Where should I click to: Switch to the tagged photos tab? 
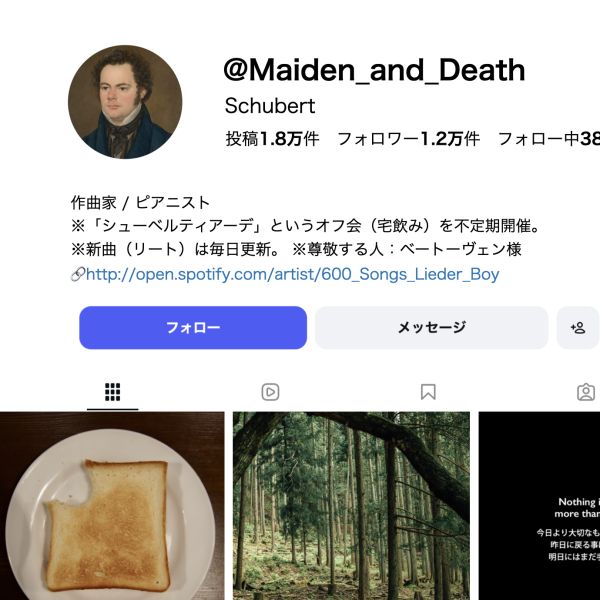586,392
